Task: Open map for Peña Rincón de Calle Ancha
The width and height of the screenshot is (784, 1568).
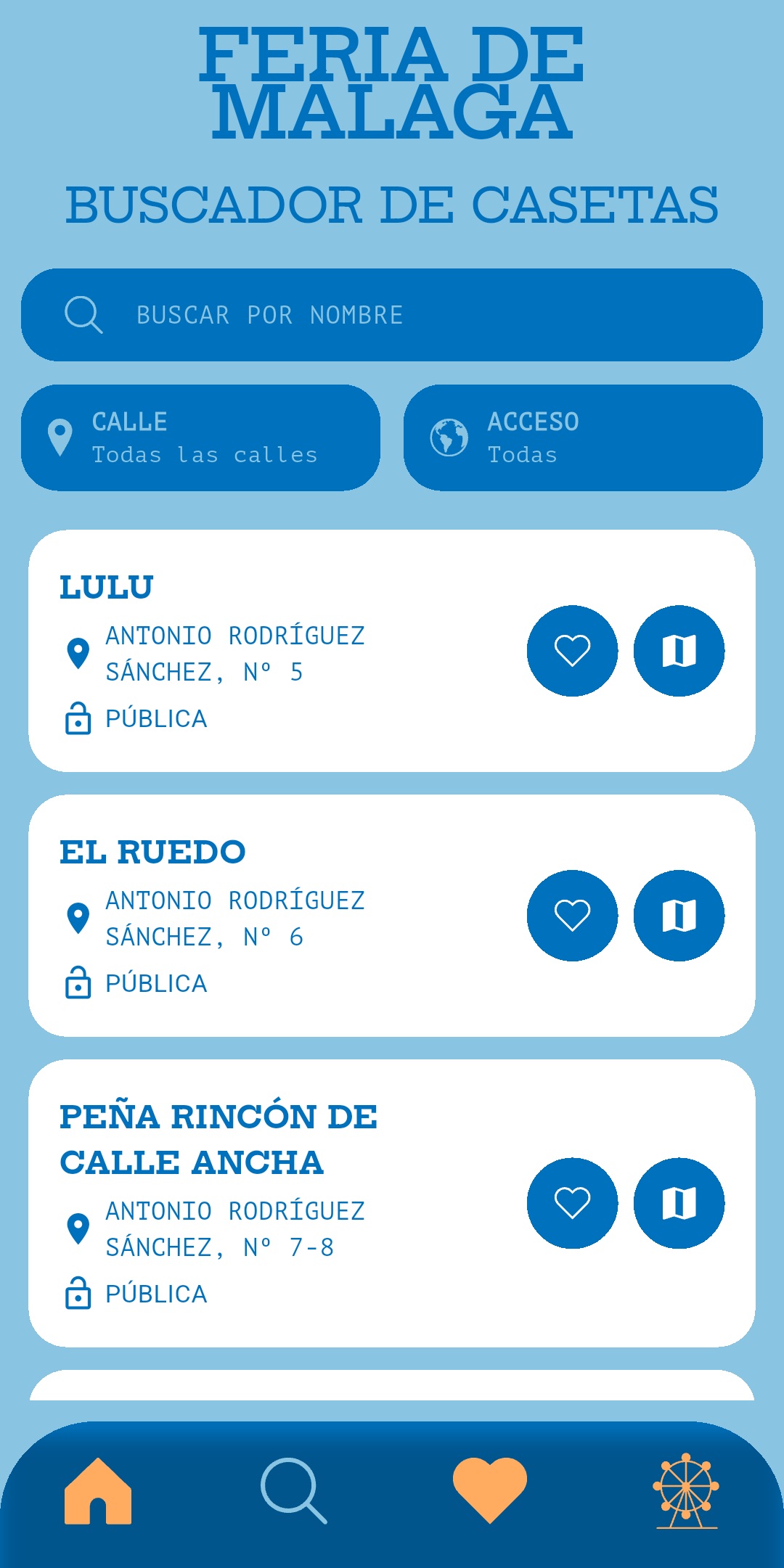Action: pyautogui.click(x=679, y=1203)
